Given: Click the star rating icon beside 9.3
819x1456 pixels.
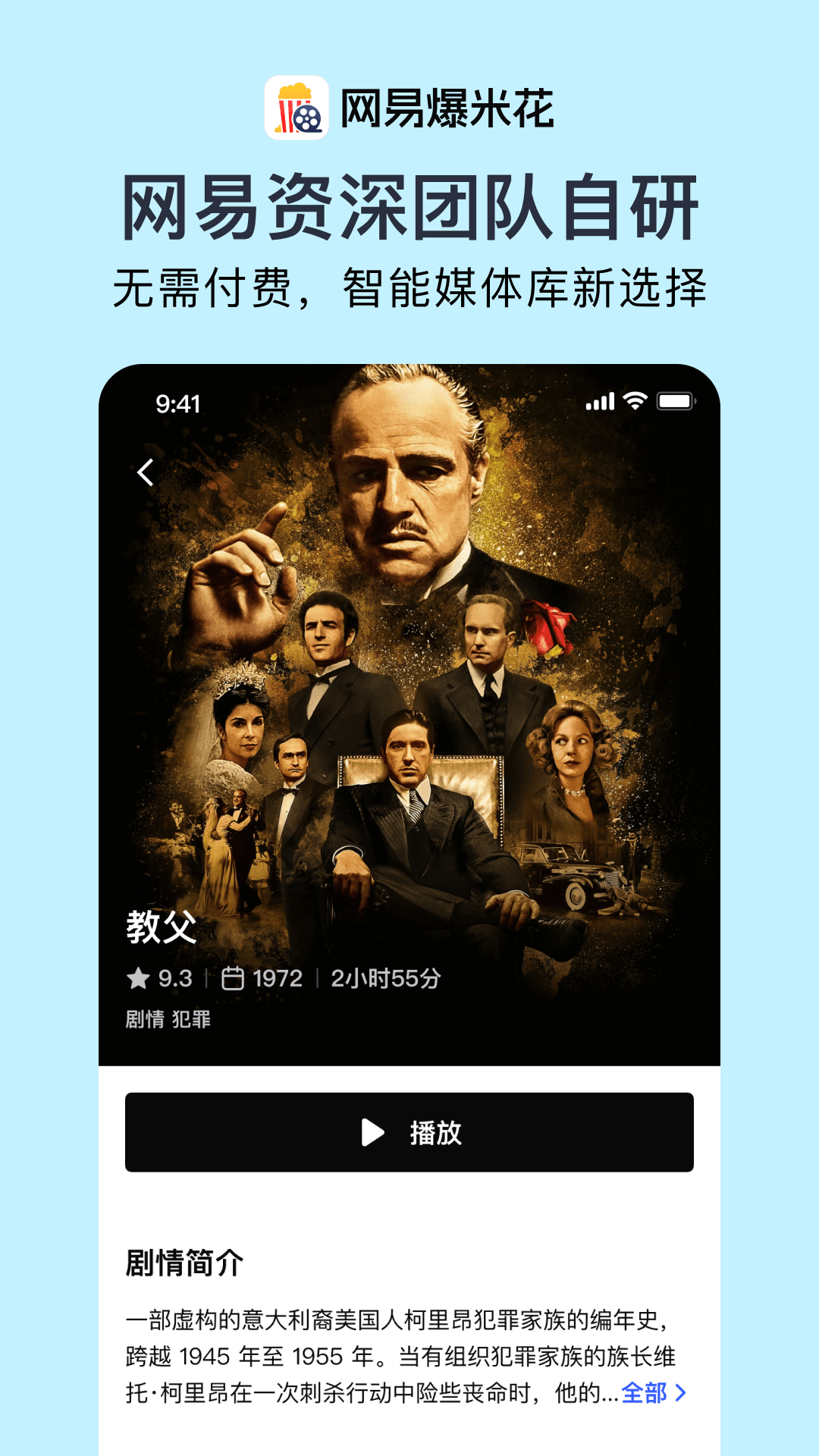Looking at the screenshot, I should coord(137,978).
